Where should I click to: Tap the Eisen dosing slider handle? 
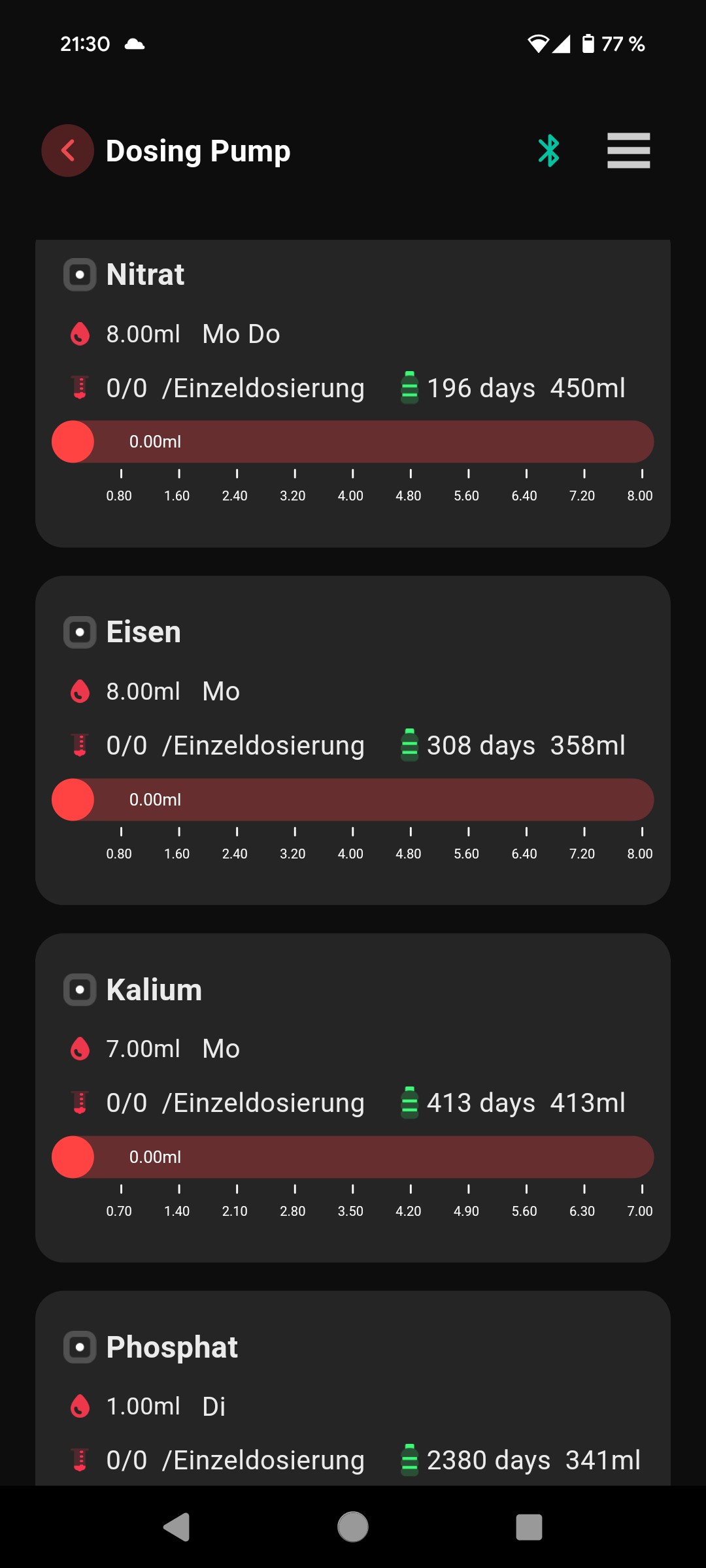tap(73, 800)
